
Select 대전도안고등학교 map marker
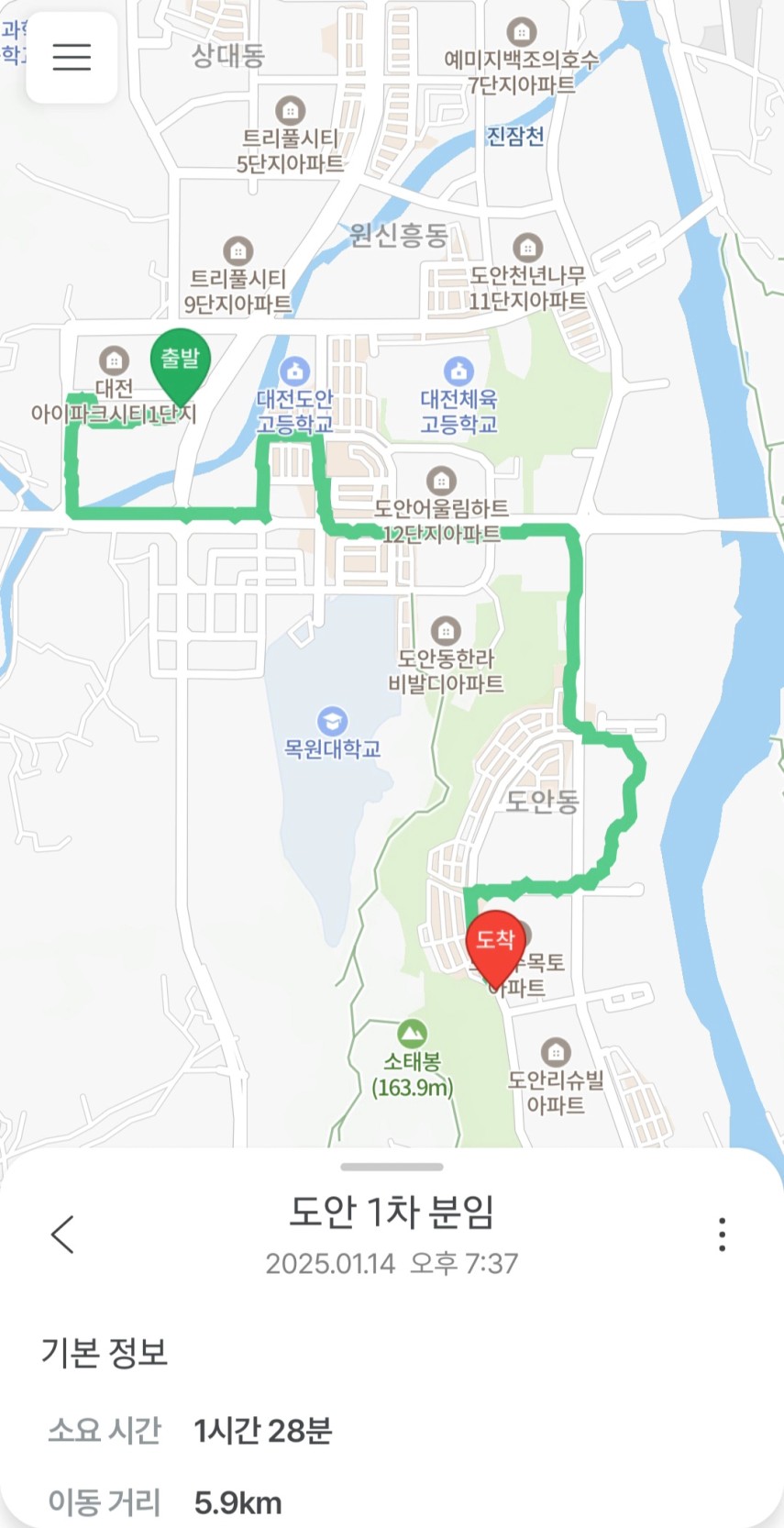point(294,371)
